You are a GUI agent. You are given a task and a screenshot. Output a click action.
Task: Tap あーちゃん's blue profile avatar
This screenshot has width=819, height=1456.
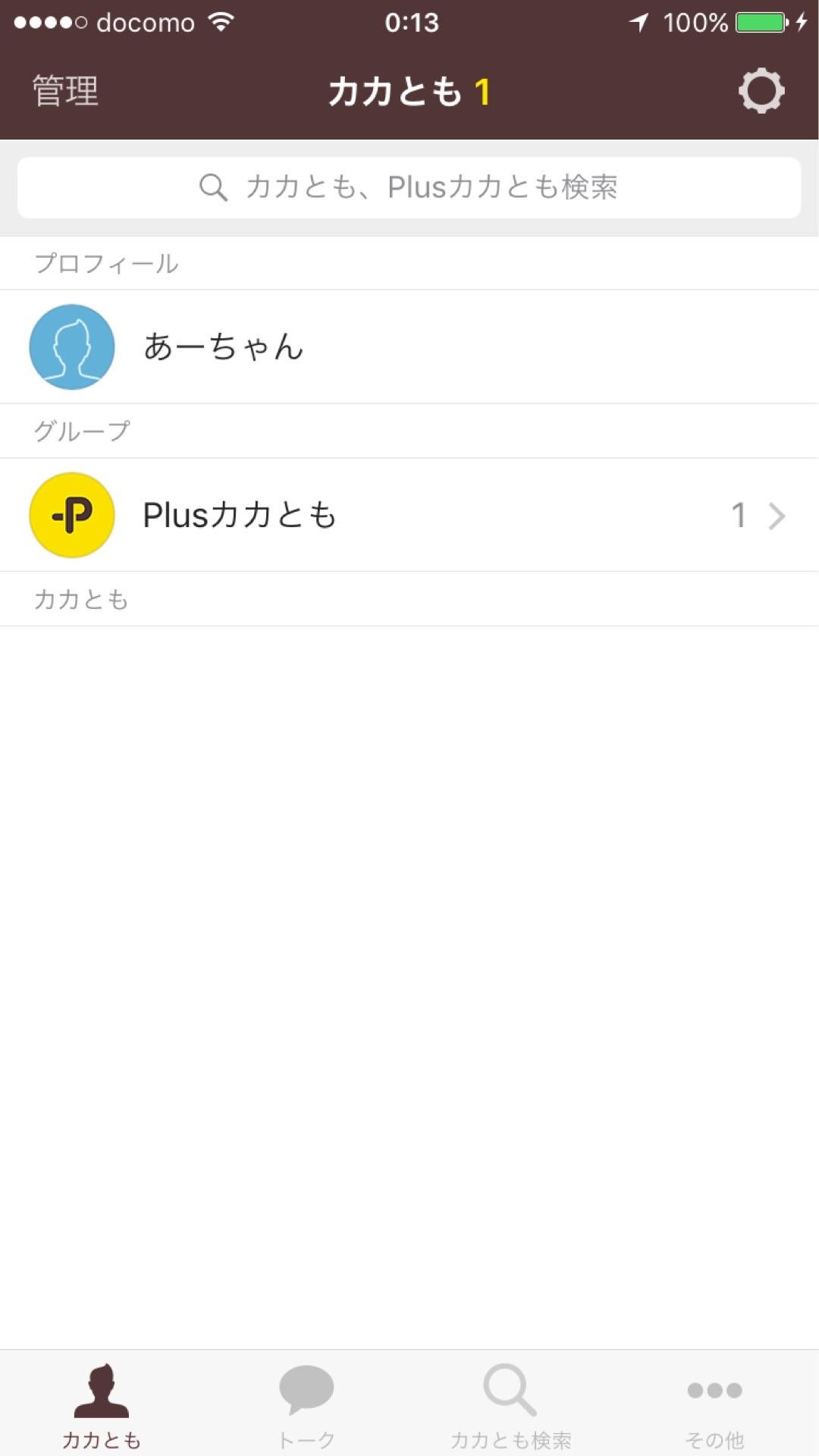pos(72,347)
